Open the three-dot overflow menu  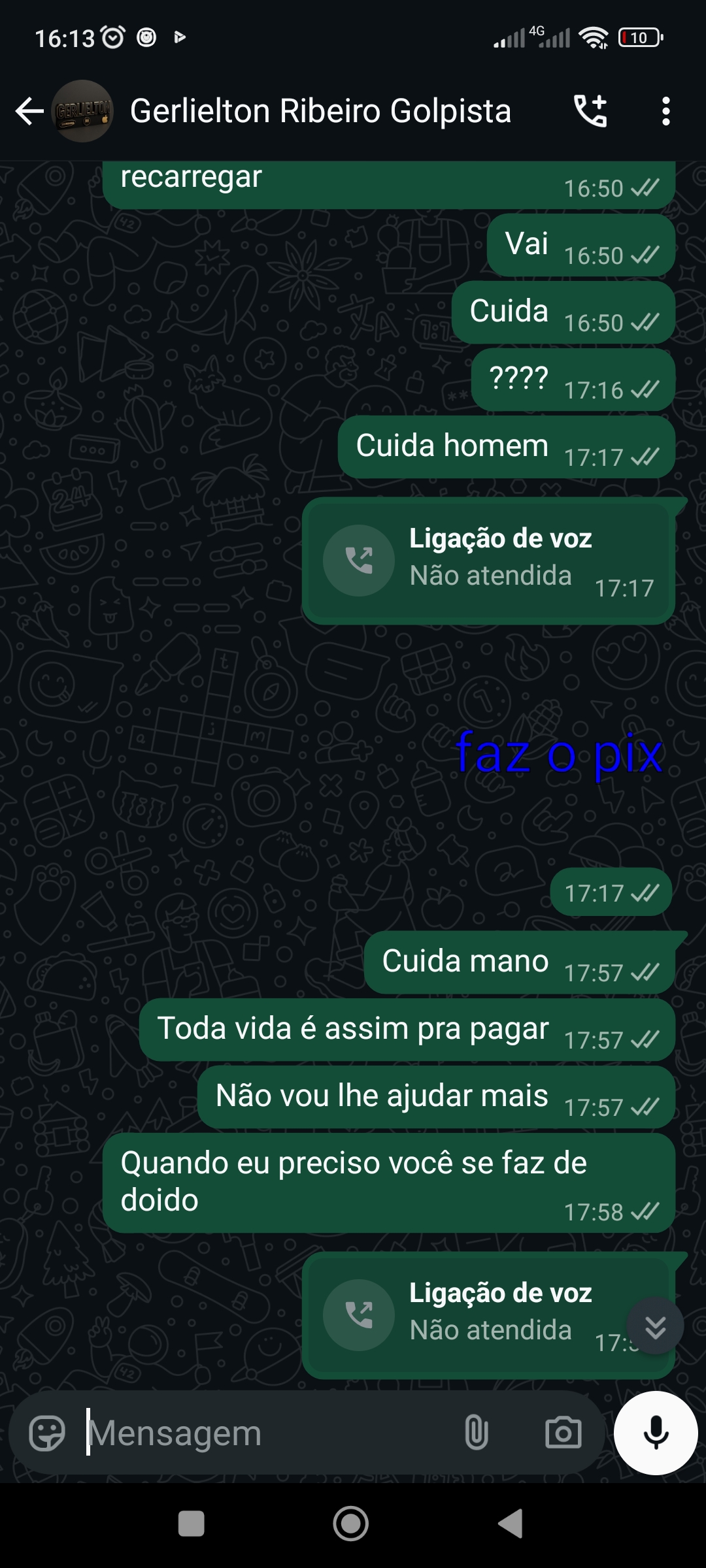tap(665, 111)
